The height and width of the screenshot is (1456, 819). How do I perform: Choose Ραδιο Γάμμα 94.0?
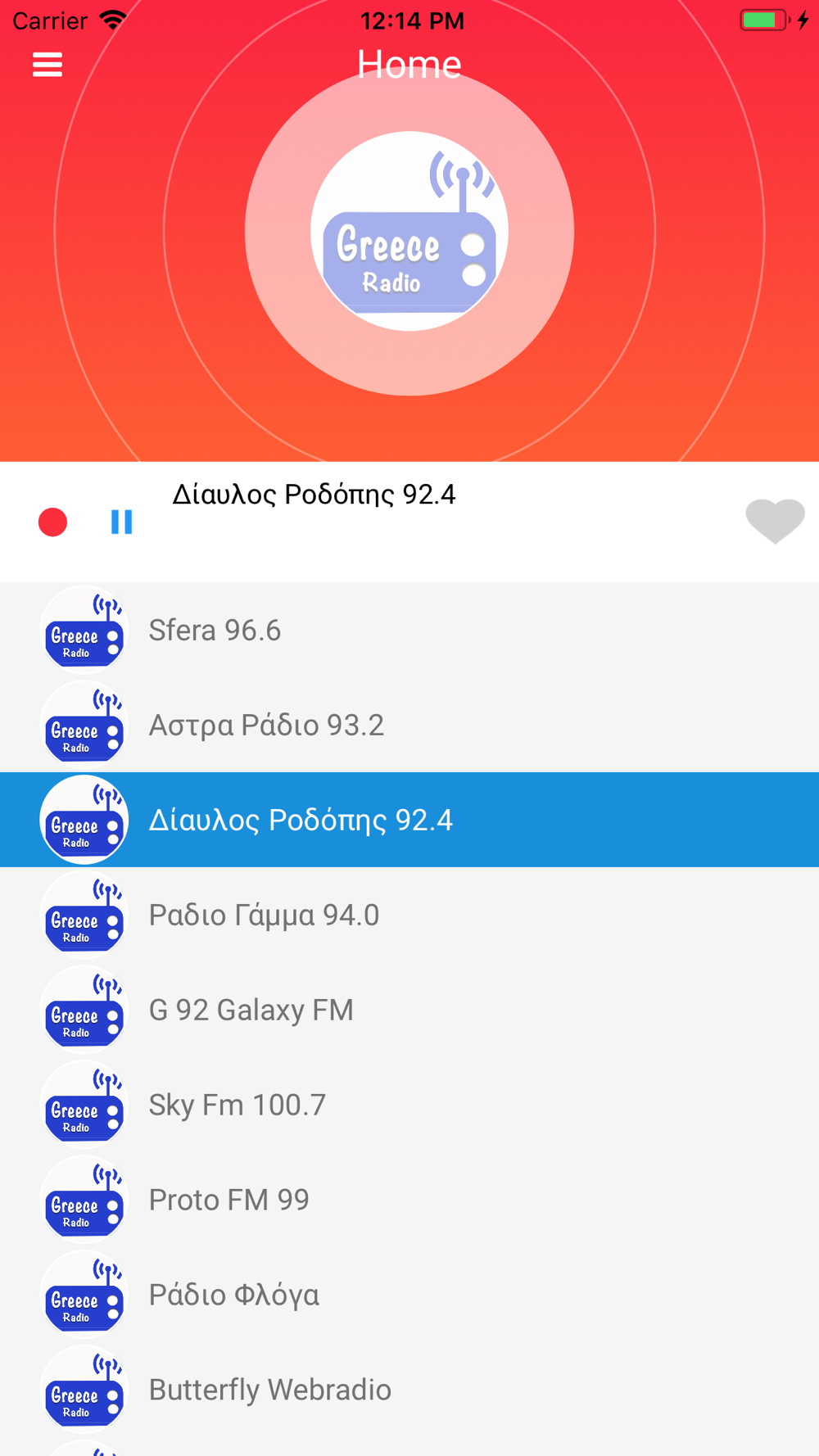409,915
